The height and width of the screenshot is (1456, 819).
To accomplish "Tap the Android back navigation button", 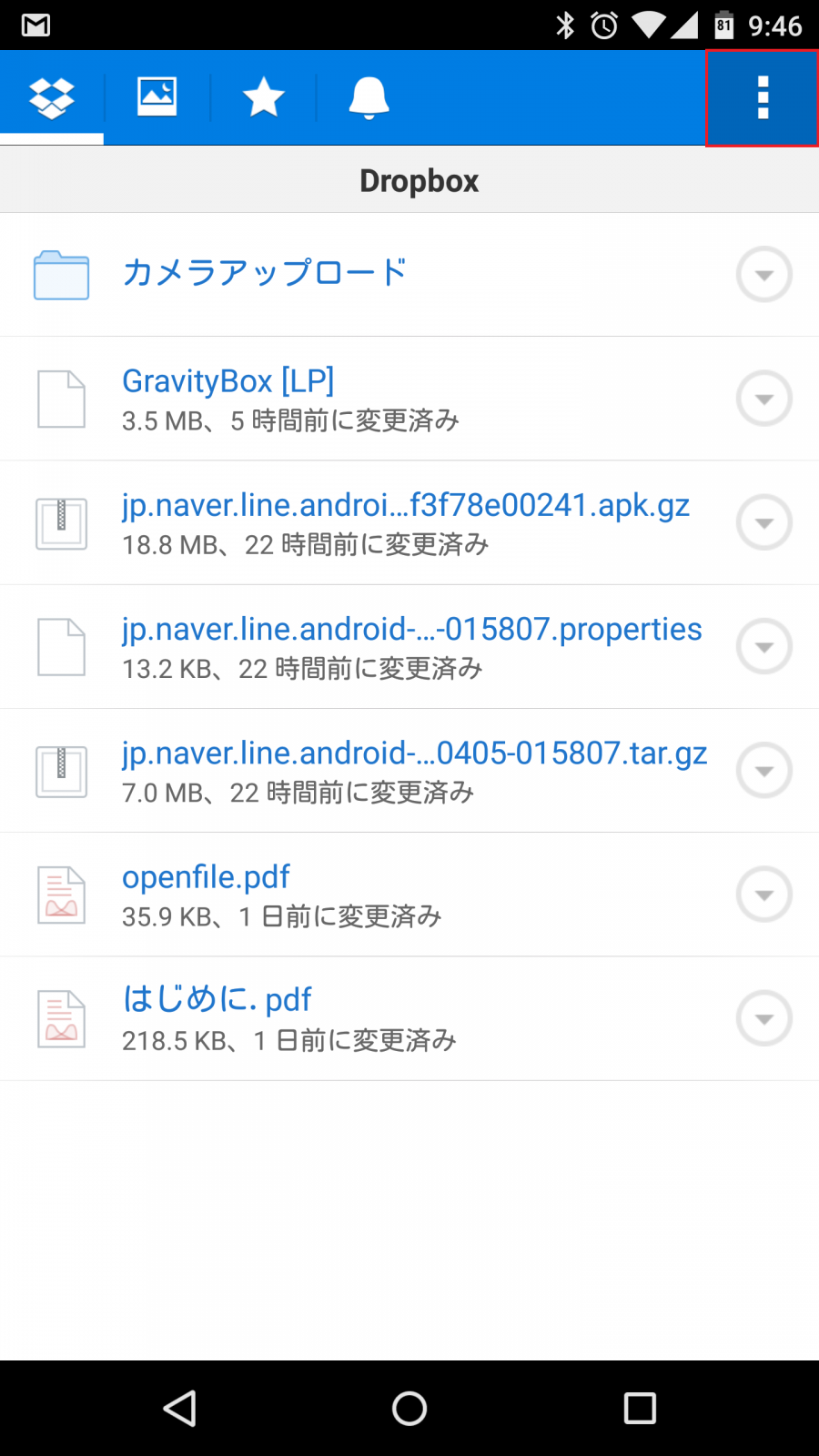I will tap(178, 1408).
